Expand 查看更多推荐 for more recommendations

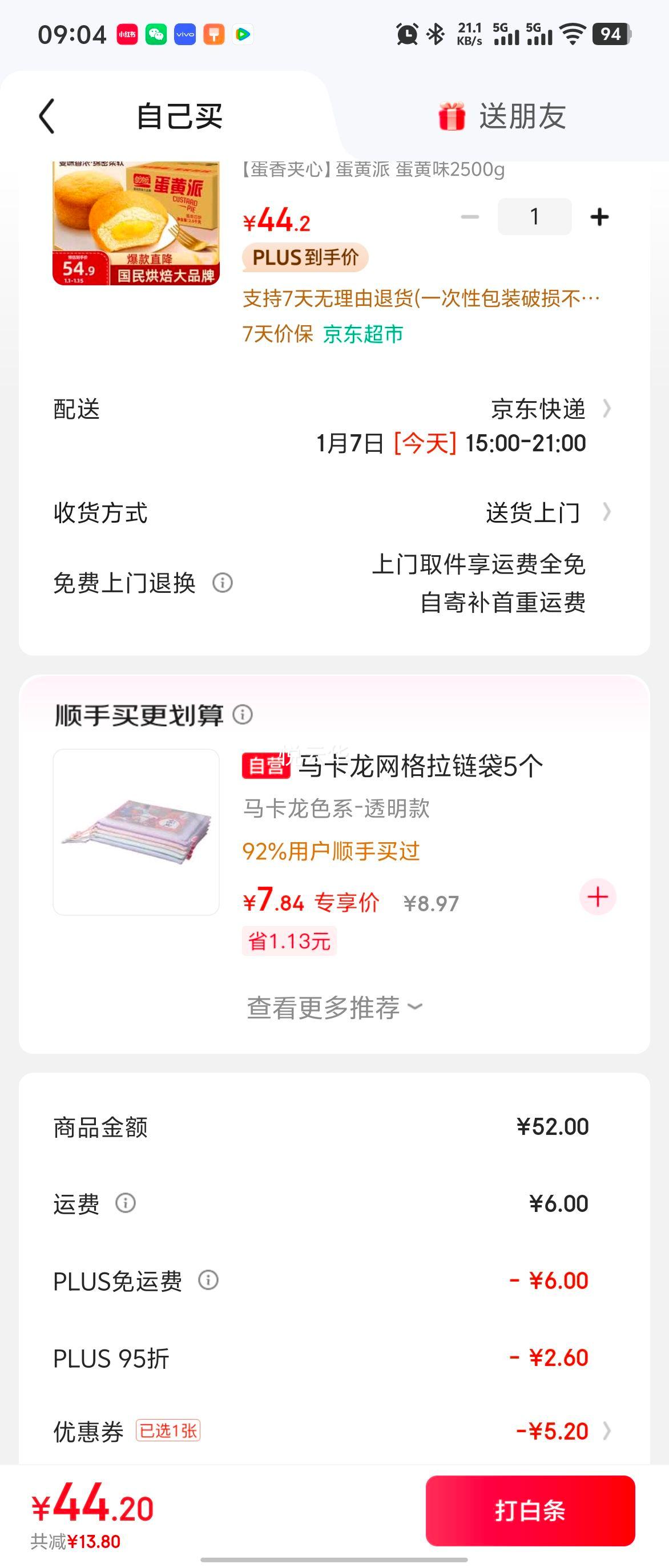pos(332,1008)
